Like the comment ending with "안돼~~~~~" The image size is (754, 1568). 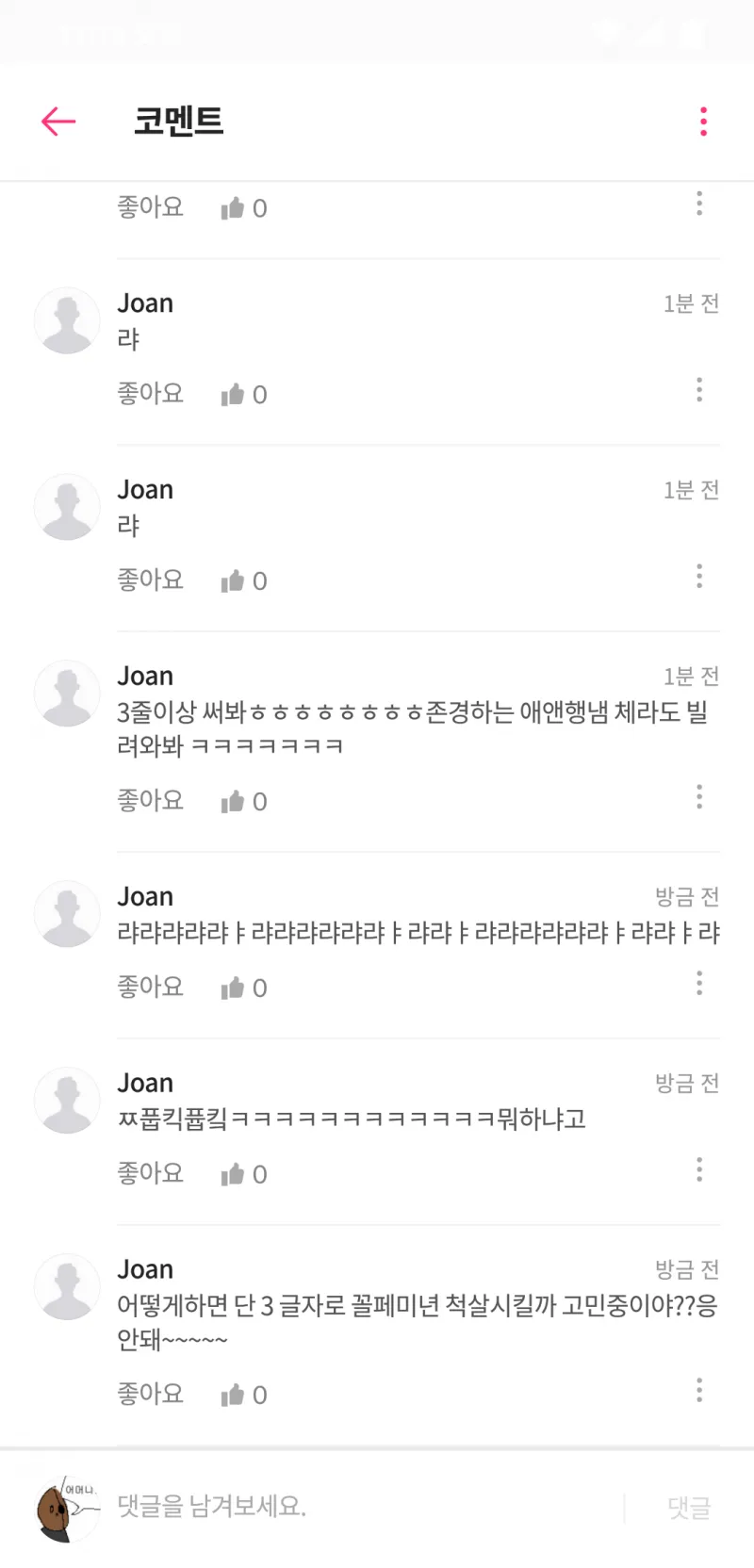[x=232, y=1395]
